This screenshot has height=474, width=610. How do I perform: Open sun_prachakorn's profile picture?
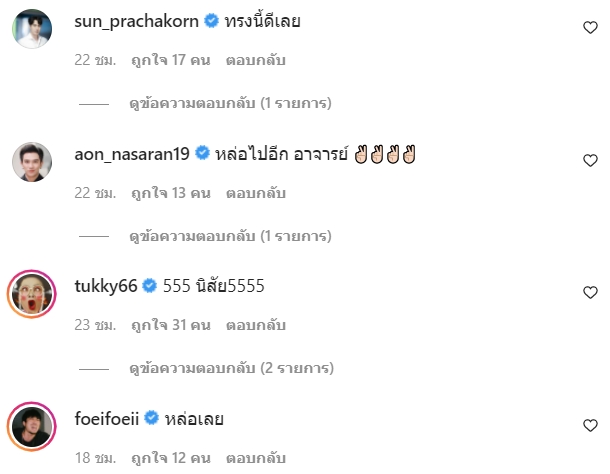[31, 28]
